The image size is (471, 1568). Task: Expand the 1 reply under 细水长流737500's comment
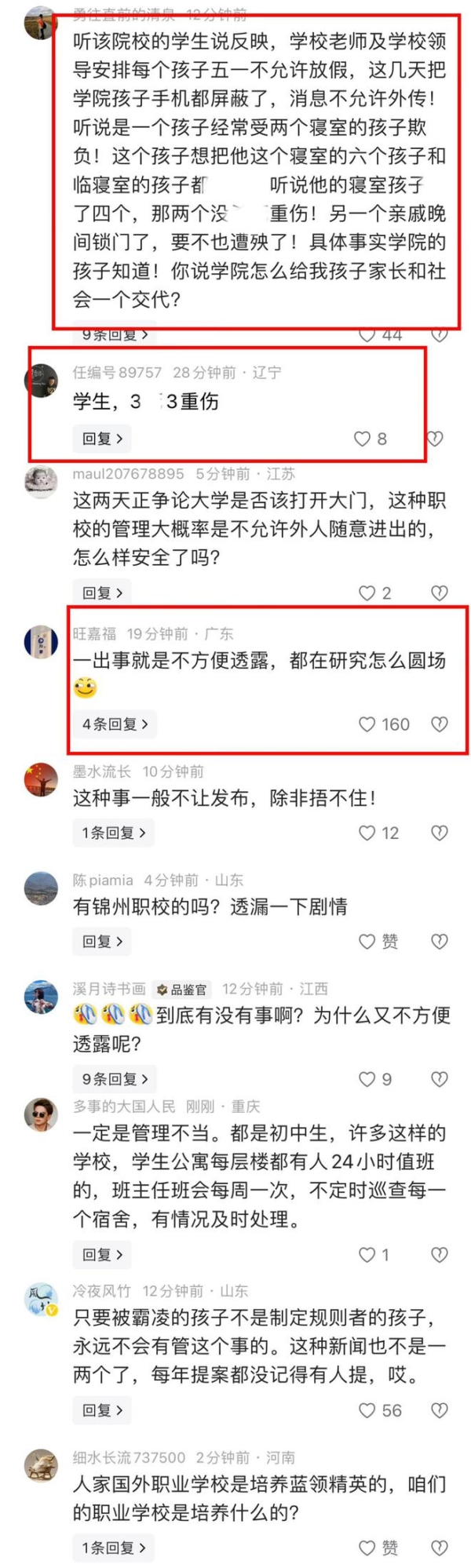click(x=113, y=1548)
